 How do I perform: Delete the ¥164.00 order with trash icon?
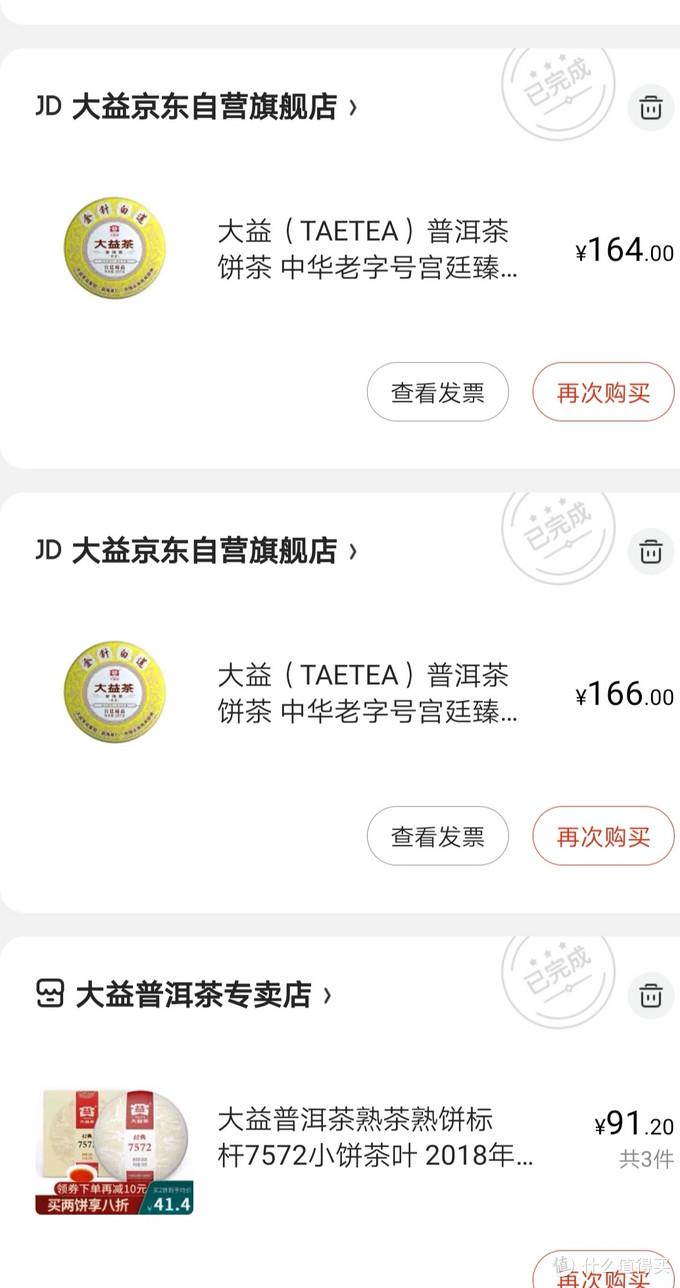click(651, 107)
